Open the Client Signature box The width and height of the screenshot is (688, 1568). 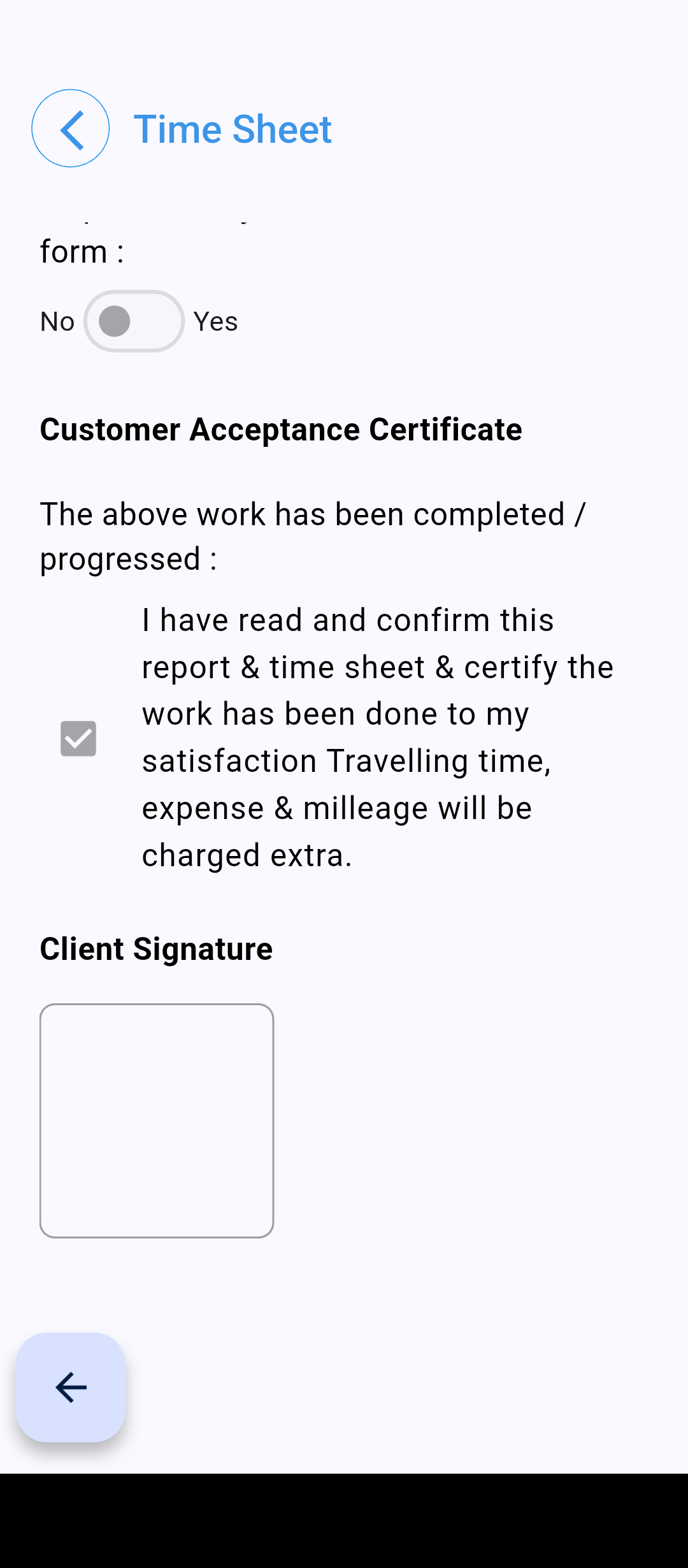pos(157,1121)
